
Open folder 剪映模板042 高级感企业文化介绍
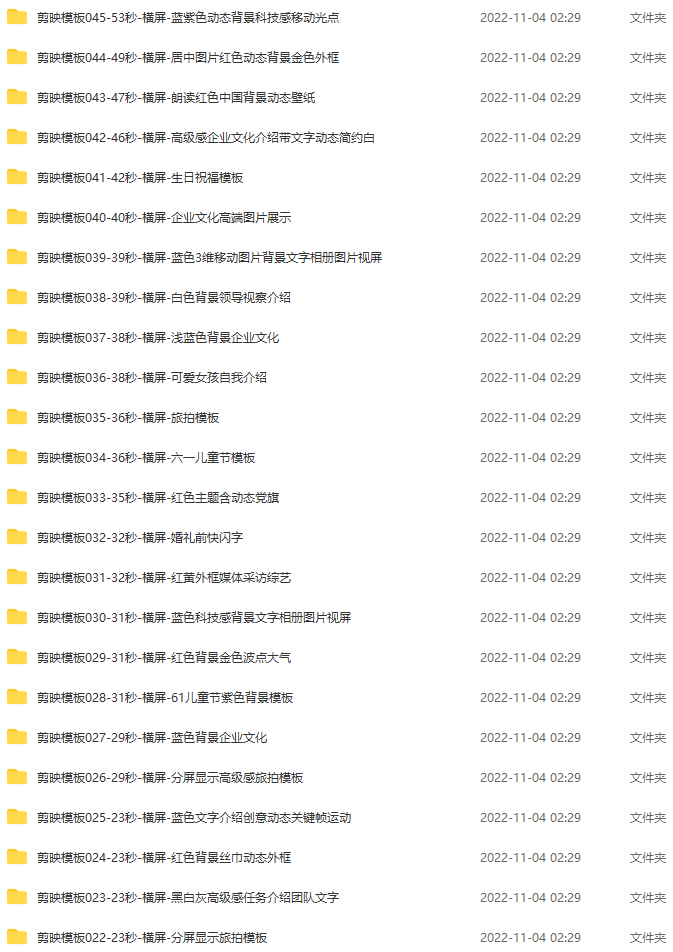[205, 138]
